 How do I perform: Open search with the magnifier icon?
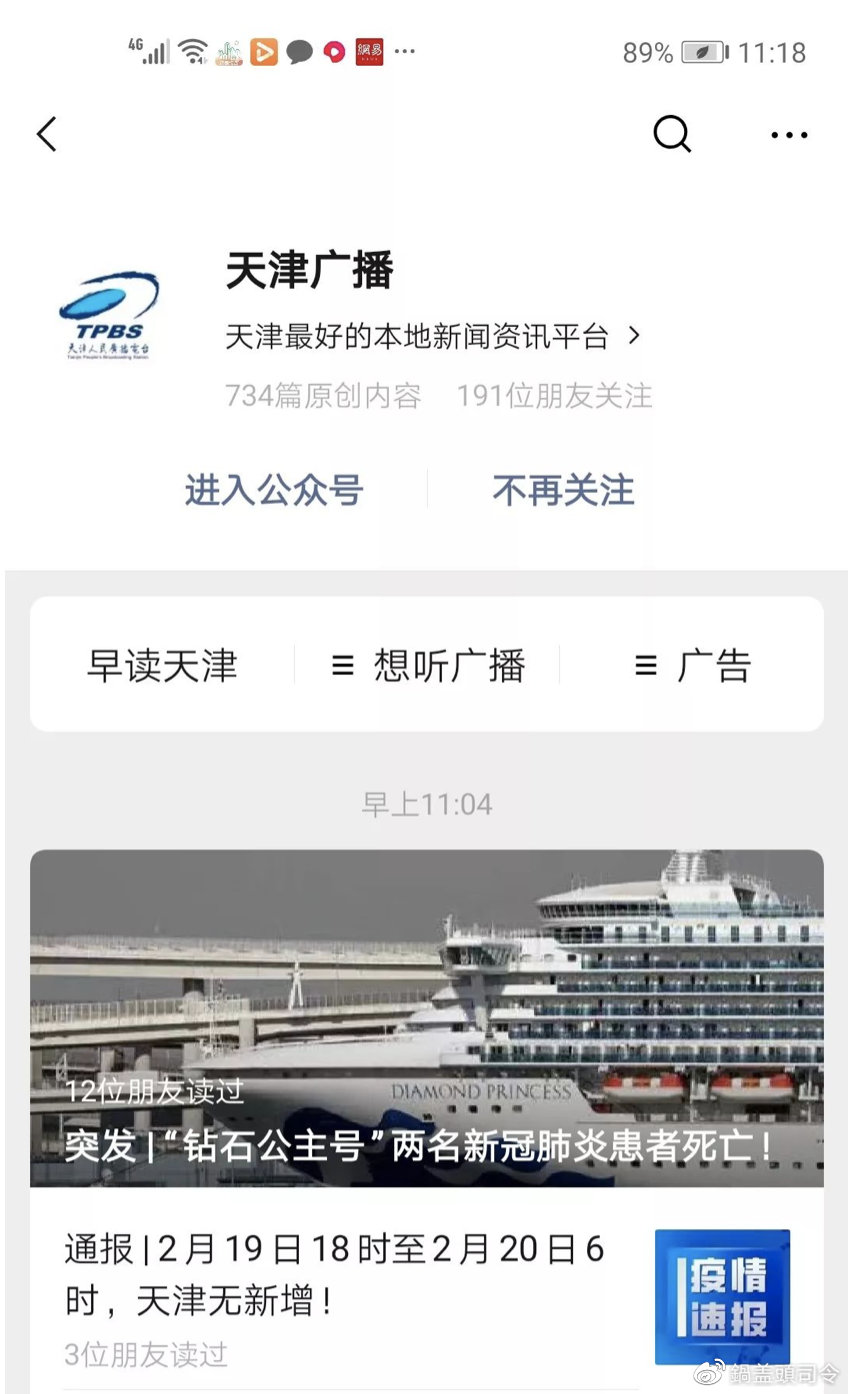[x=672, y=134]
